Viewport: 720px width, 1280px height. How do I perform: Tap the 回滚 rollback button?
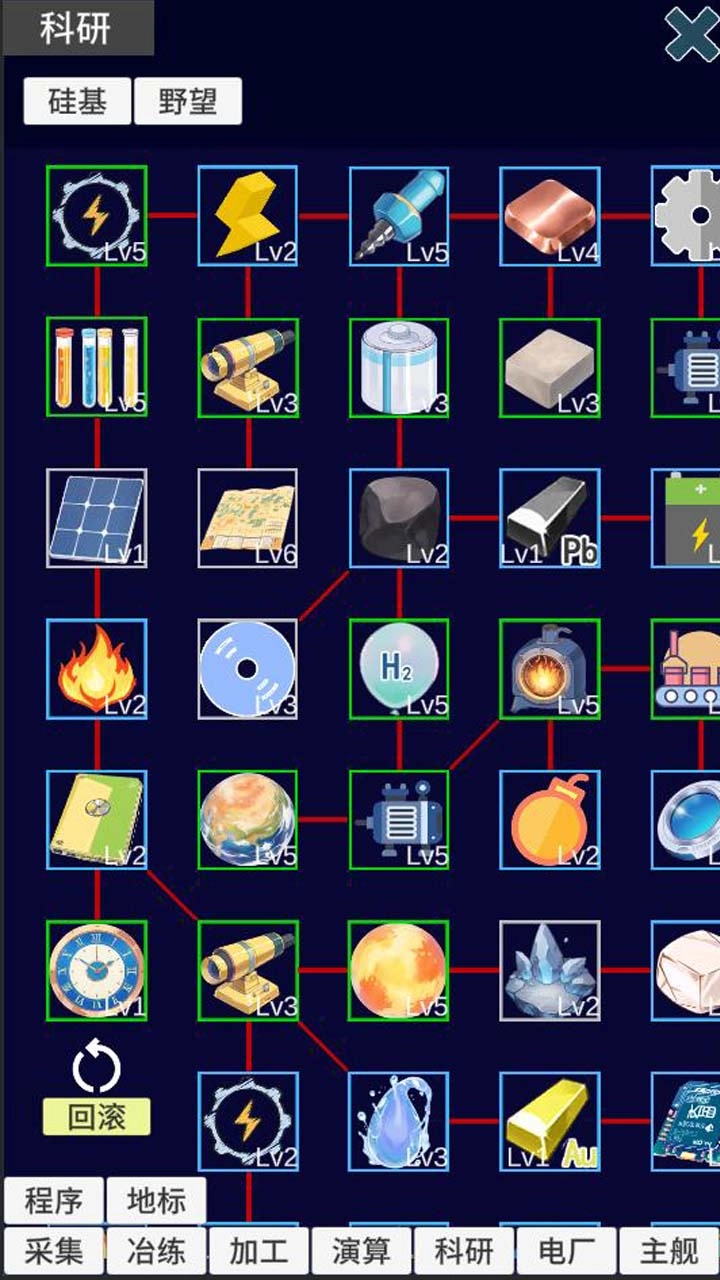click(x=97, y=1116)
